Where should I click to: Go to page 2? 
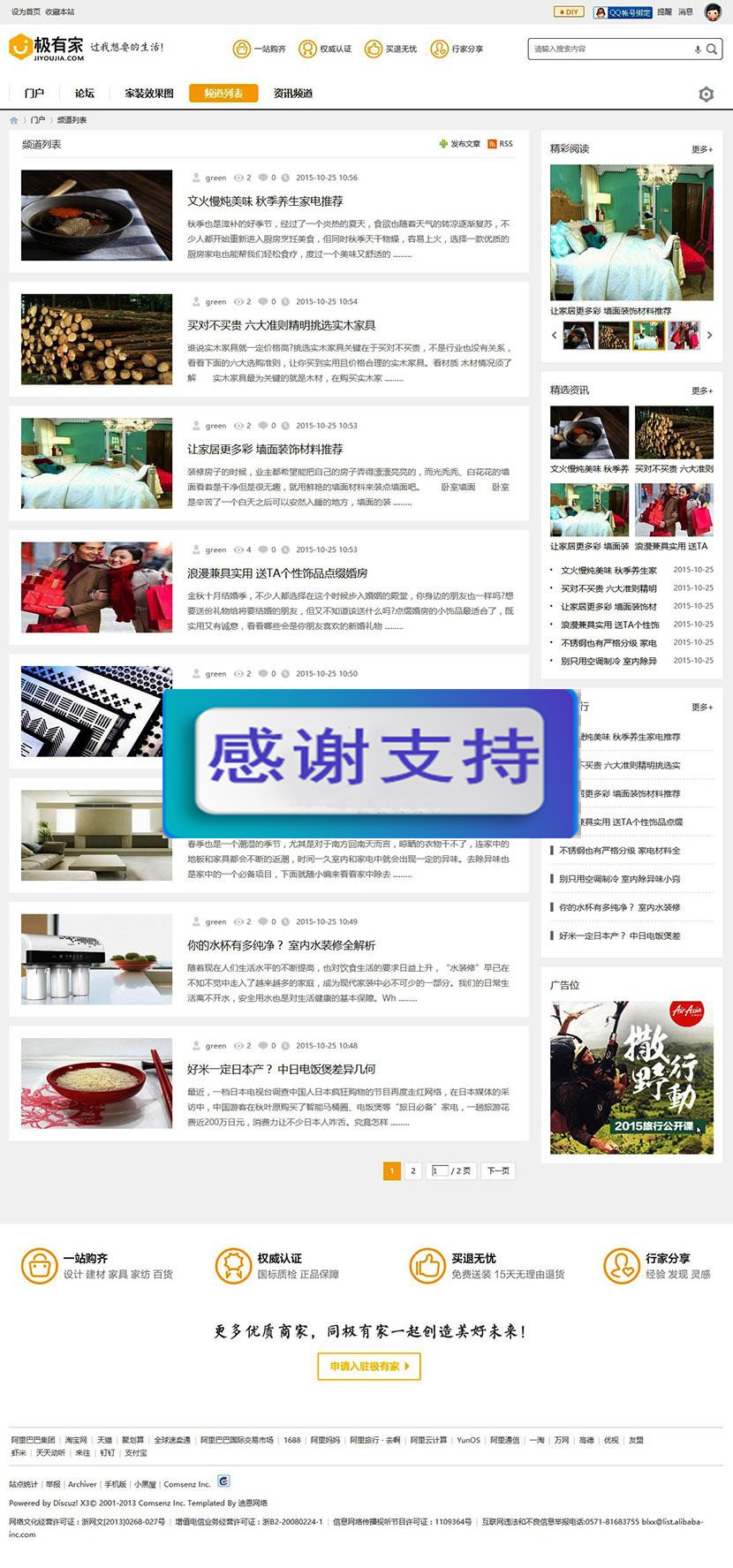click(412, 1170)
